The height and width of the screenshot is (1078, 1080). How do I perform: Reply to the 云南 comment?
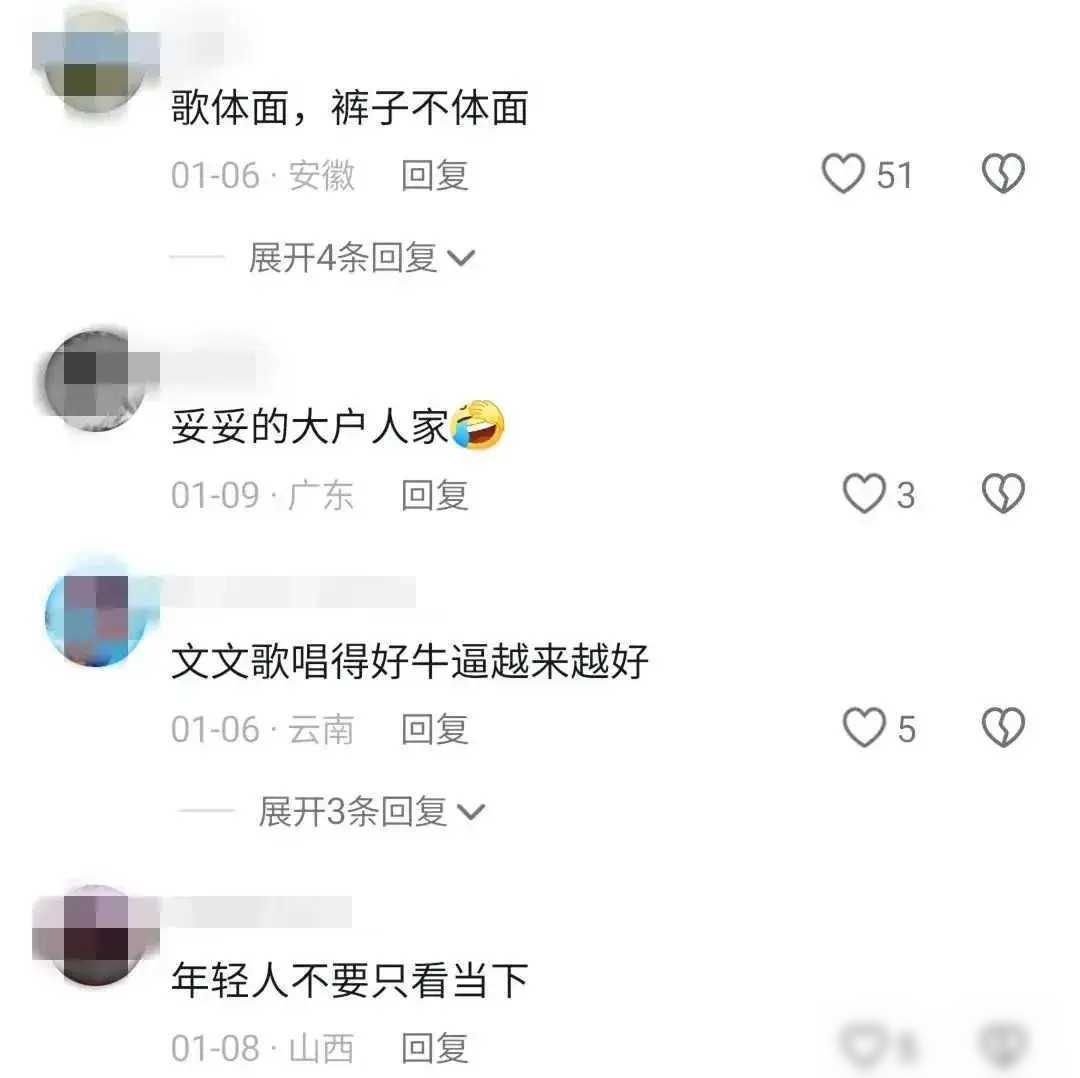[x=434, y=729]
